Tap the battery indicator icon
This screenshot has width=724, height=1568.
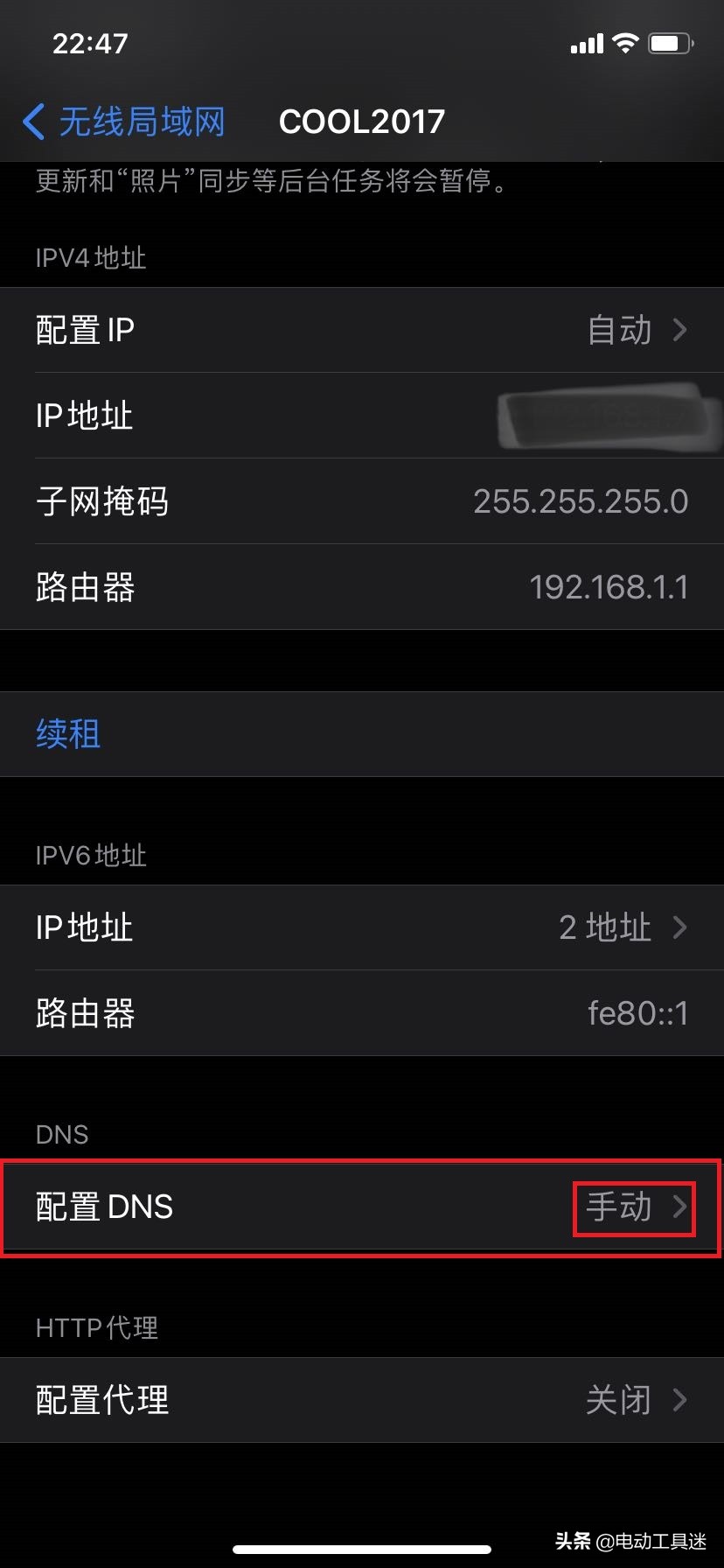pyautogui.click(x=669, y=42)
